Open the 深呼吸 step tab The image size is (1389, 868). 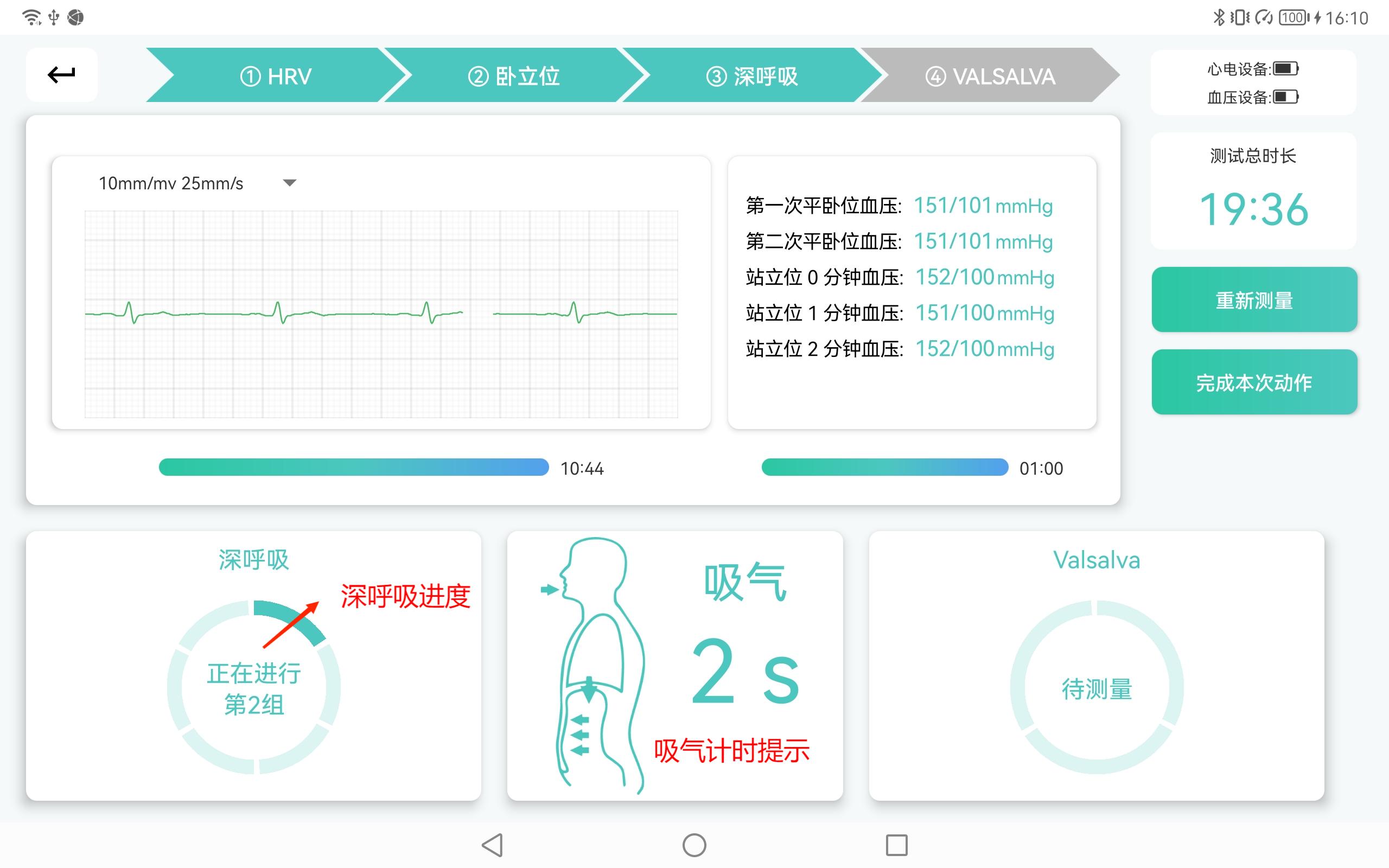pos(752,75)
